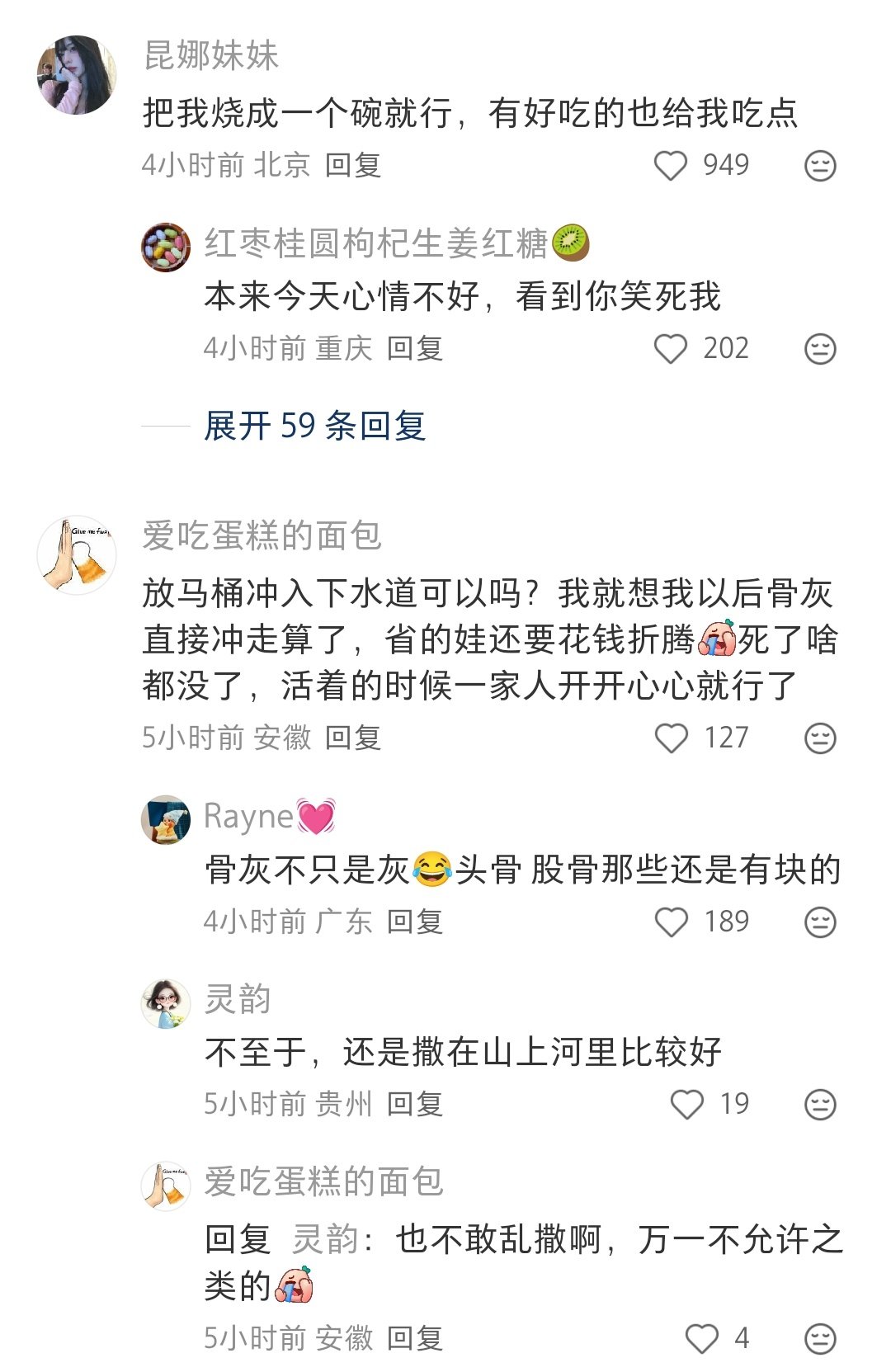Viewport: 891px width, 1372px height.
Task: Dislike 昆娜妹妹's comment
Action: pyautogui.click(x=819, y=166)
